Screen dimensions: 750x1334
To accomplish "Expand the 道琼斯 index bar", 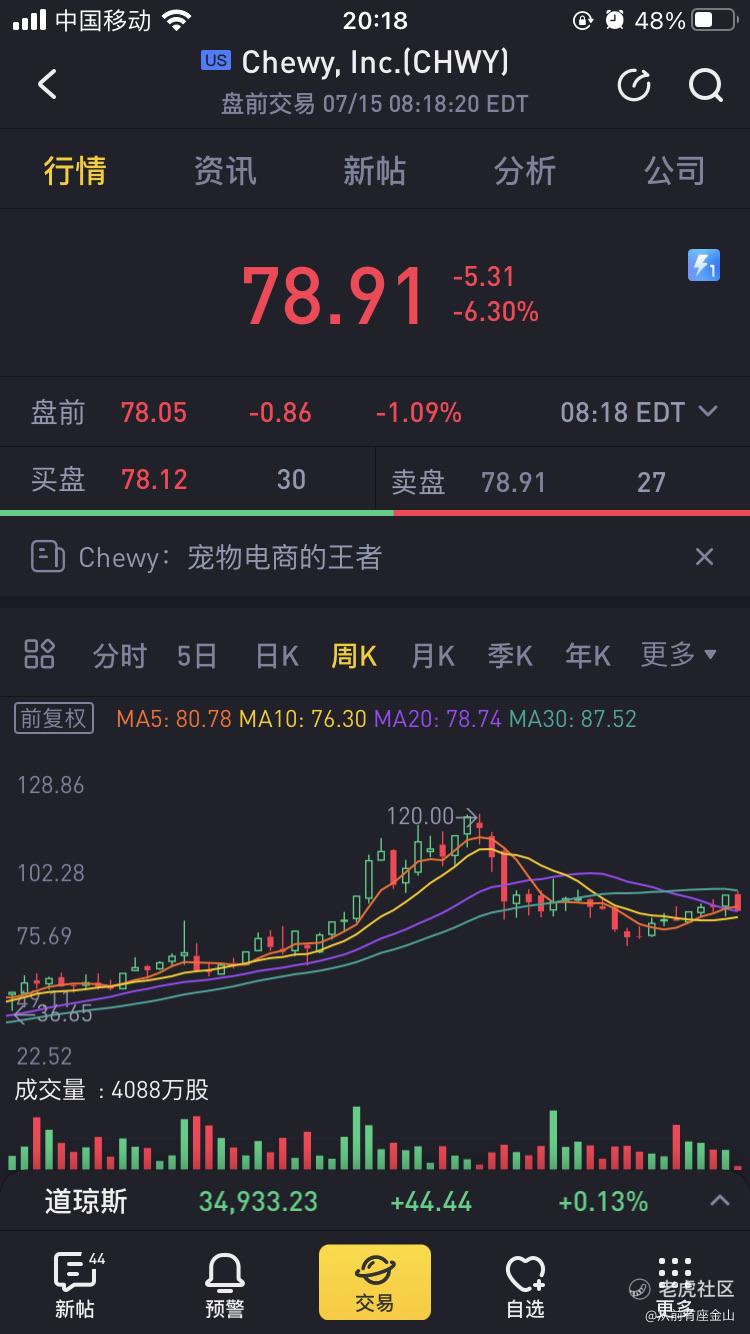I will coord(719,1200).
